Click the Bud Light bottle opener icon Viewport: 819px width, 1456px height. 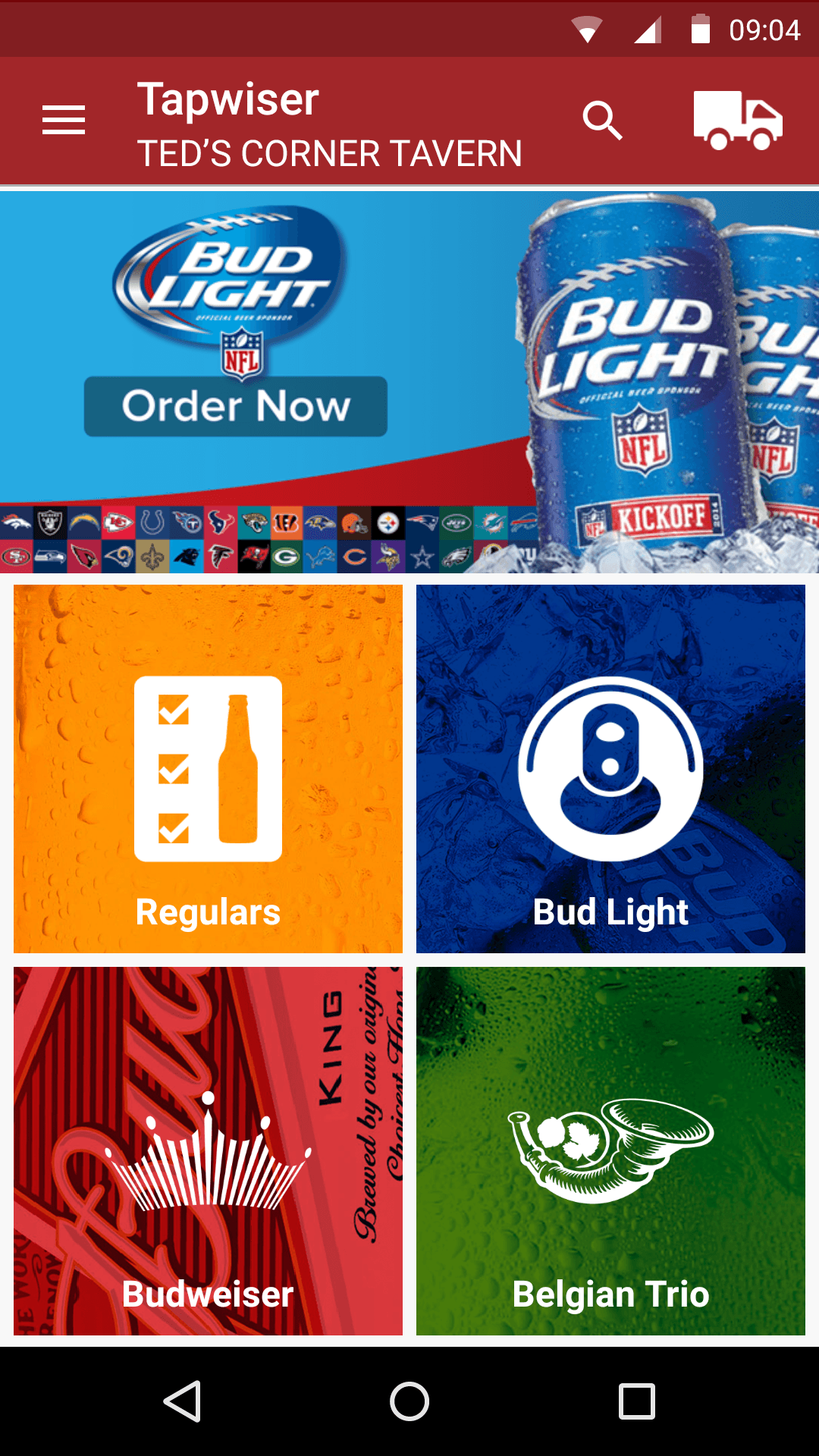click(x=611, y=768)
